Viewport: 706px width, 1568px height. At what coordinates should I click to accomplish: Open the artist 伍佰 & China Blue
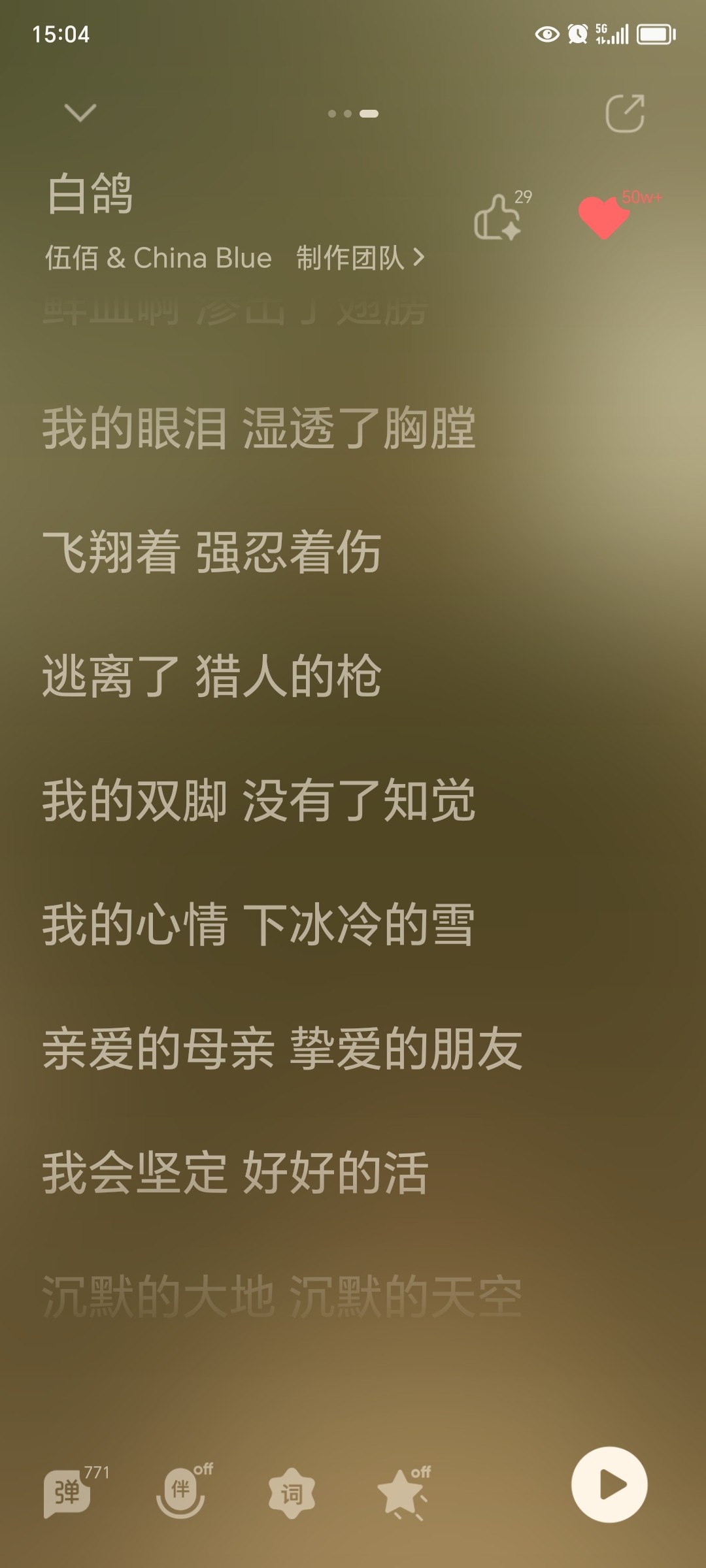158,258
